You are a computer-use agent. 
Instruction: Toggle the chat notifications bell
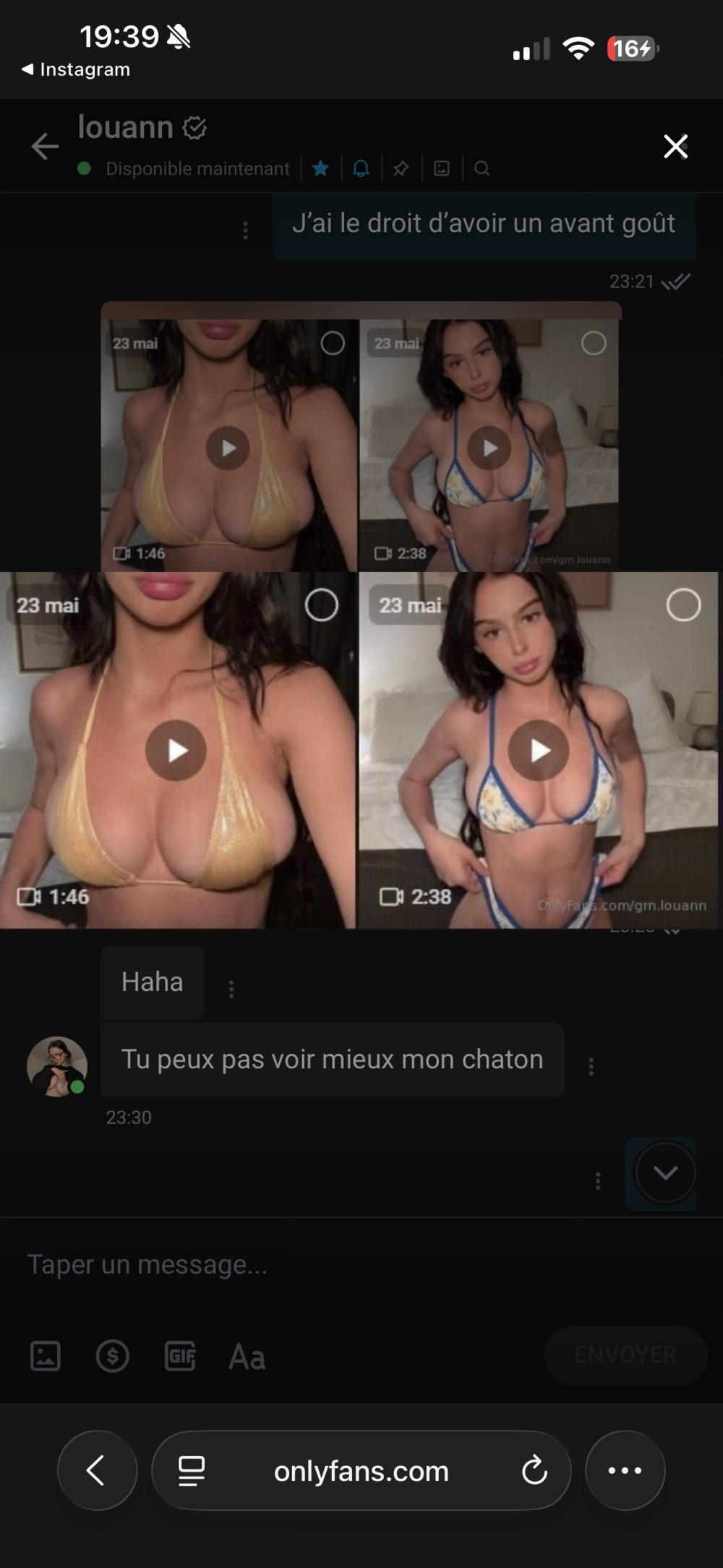pos(361,169)
